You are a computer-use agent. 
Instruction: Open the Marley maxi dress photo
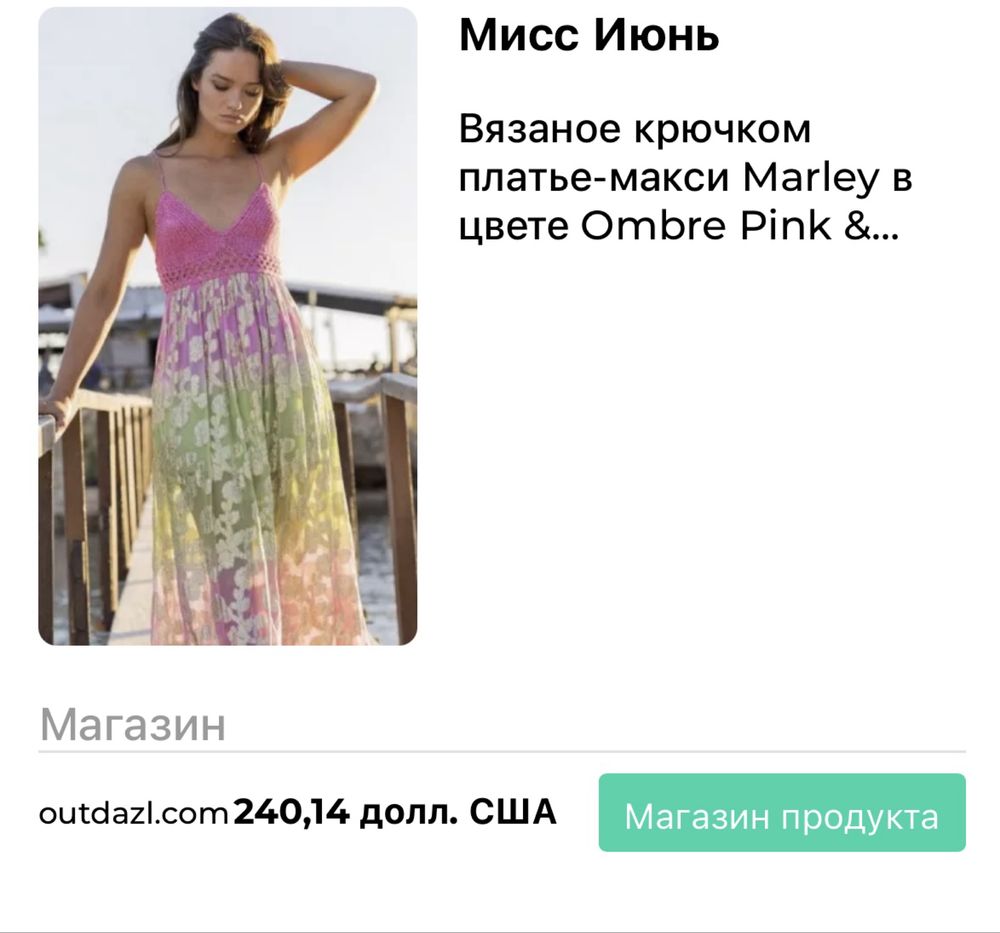click(228, 327)
